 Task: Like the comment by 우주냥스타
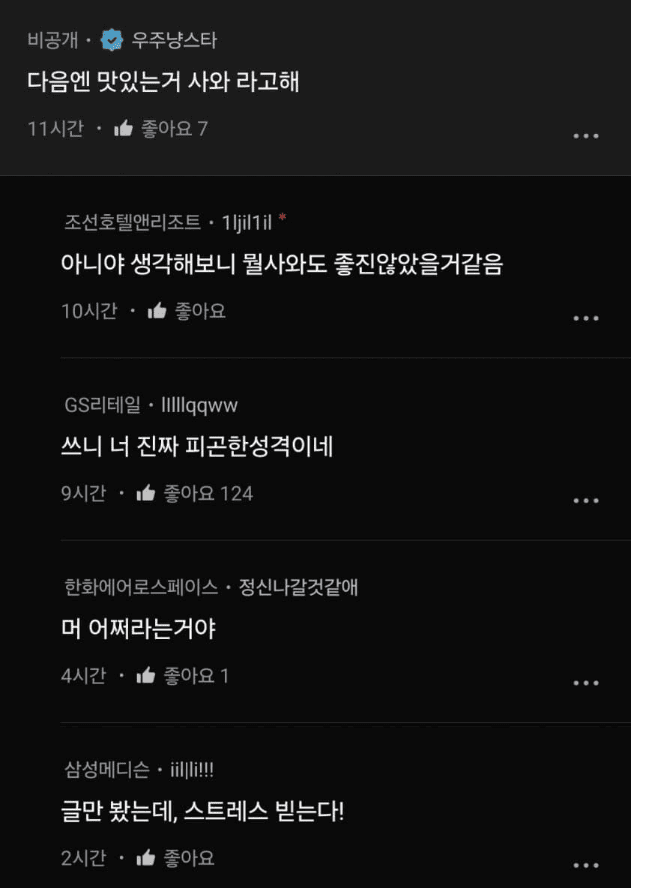click(124, 129)
